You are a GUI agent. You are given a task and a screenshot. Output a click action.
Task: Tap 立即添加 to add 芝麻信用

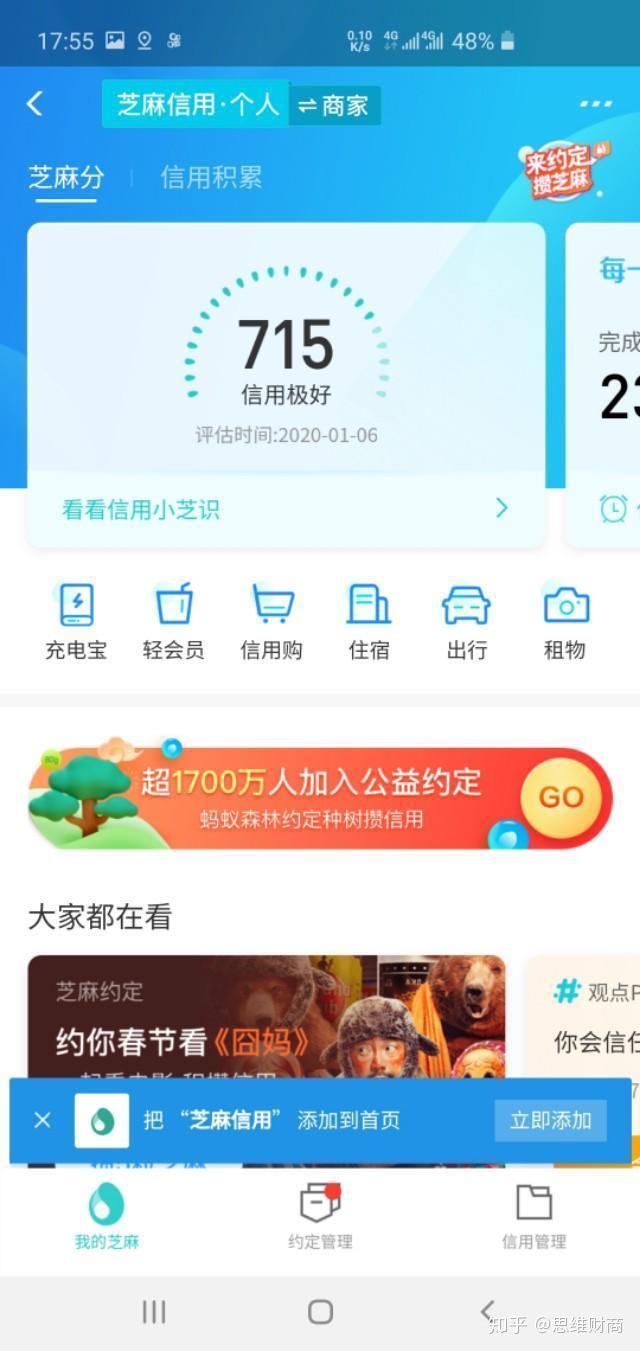pyautogui.click(x=550, y=1120)
